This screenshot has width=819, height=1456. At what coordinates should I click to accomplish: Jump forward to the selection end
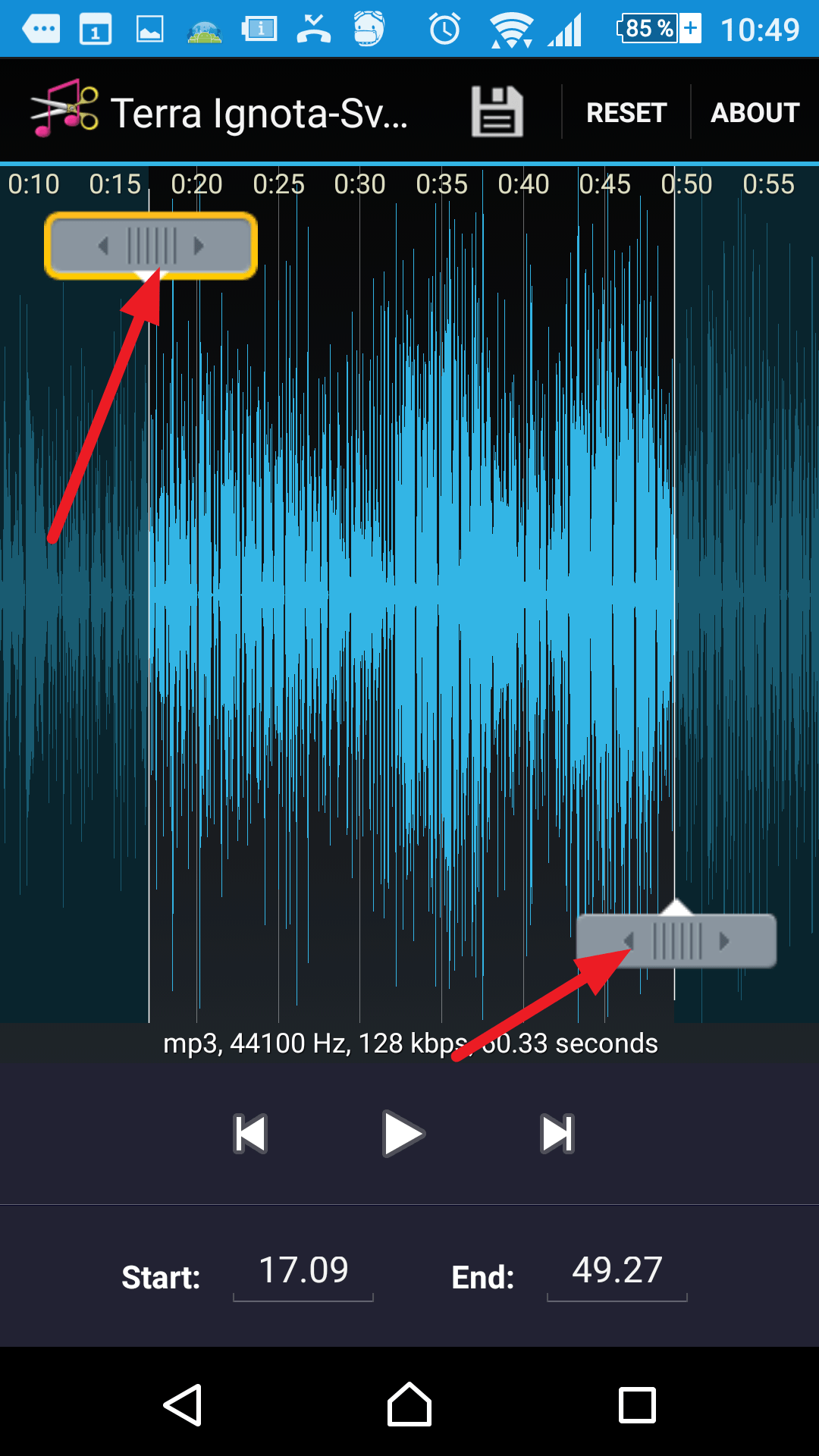pyautogui.click(x=557, y=1134)
